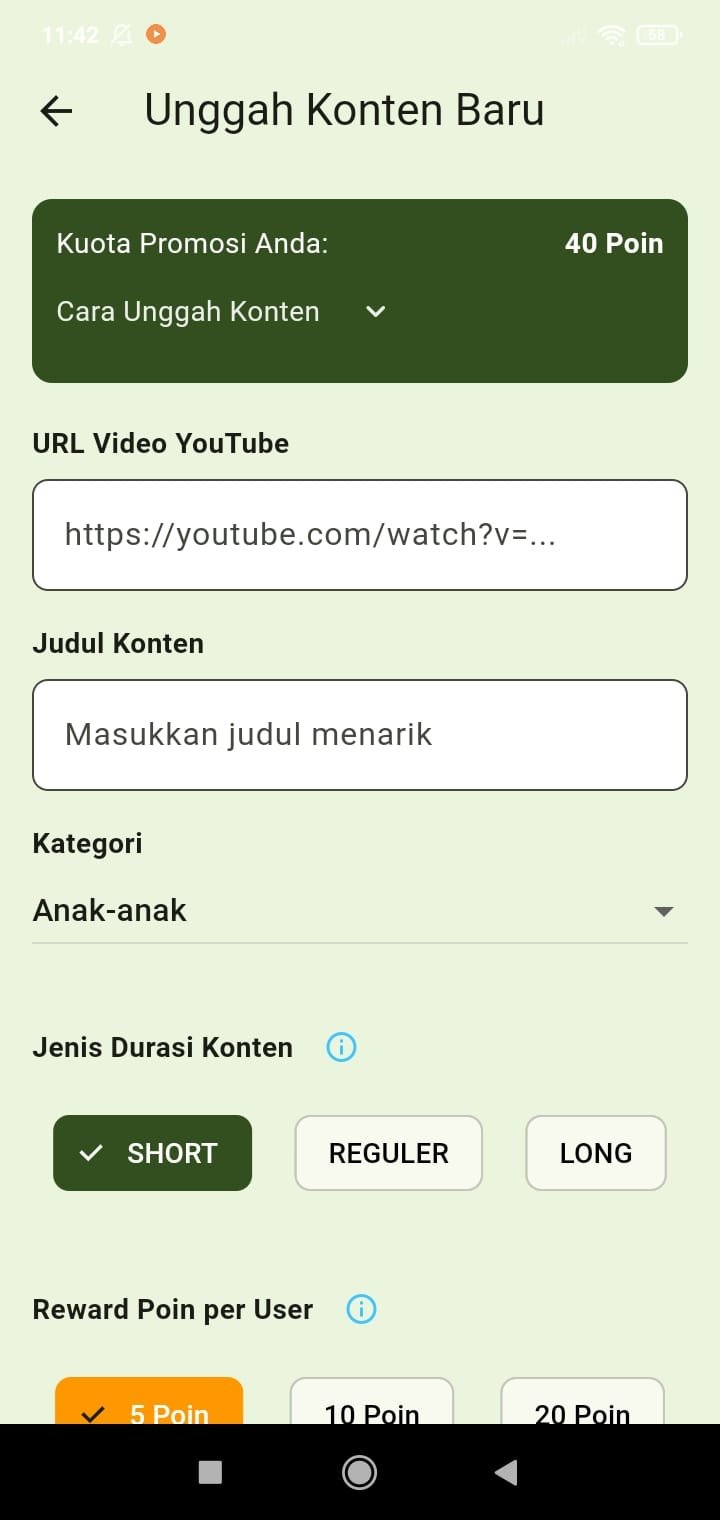Open the info icon beside Jenis Durasi Konten
Viewport: 720px width, 1520px height.
[x=340, y=1047]
